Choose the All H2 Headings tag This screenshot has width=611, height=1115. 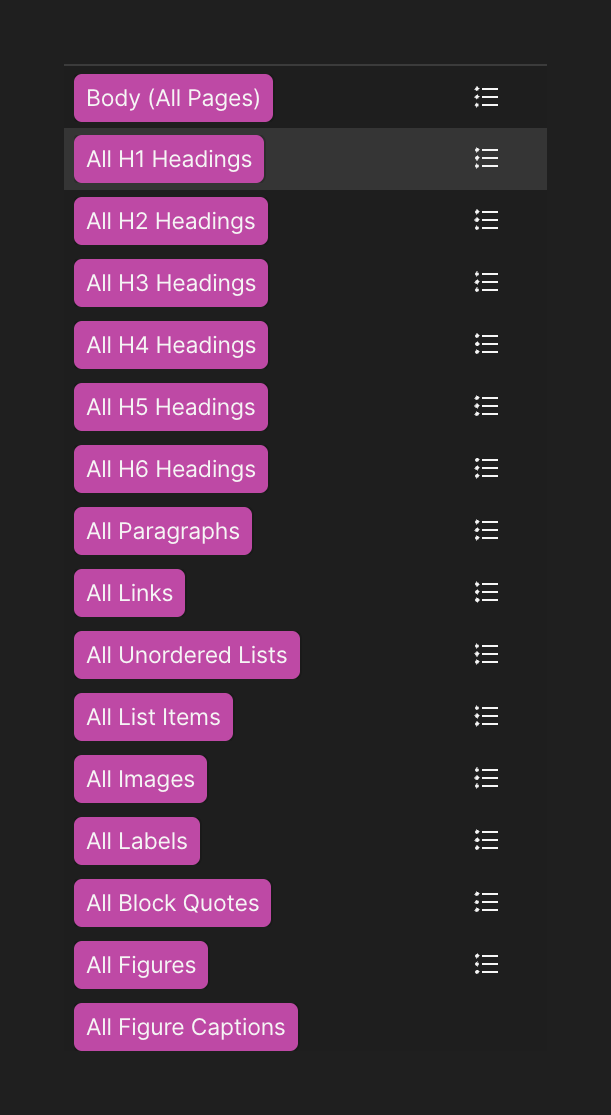[171, 222]
